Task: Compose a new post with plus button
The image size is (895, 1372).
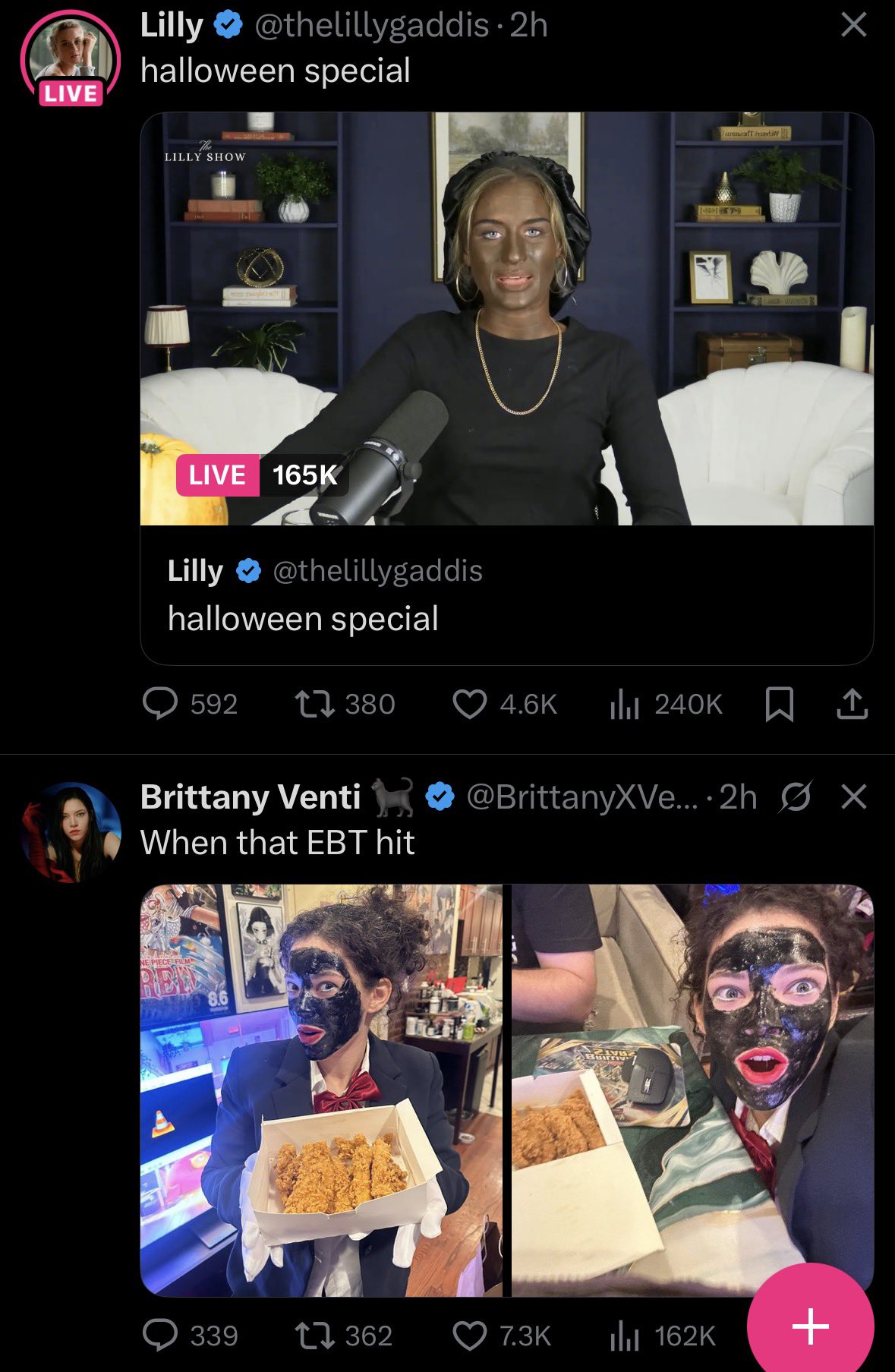Action: coord(810,1326)
